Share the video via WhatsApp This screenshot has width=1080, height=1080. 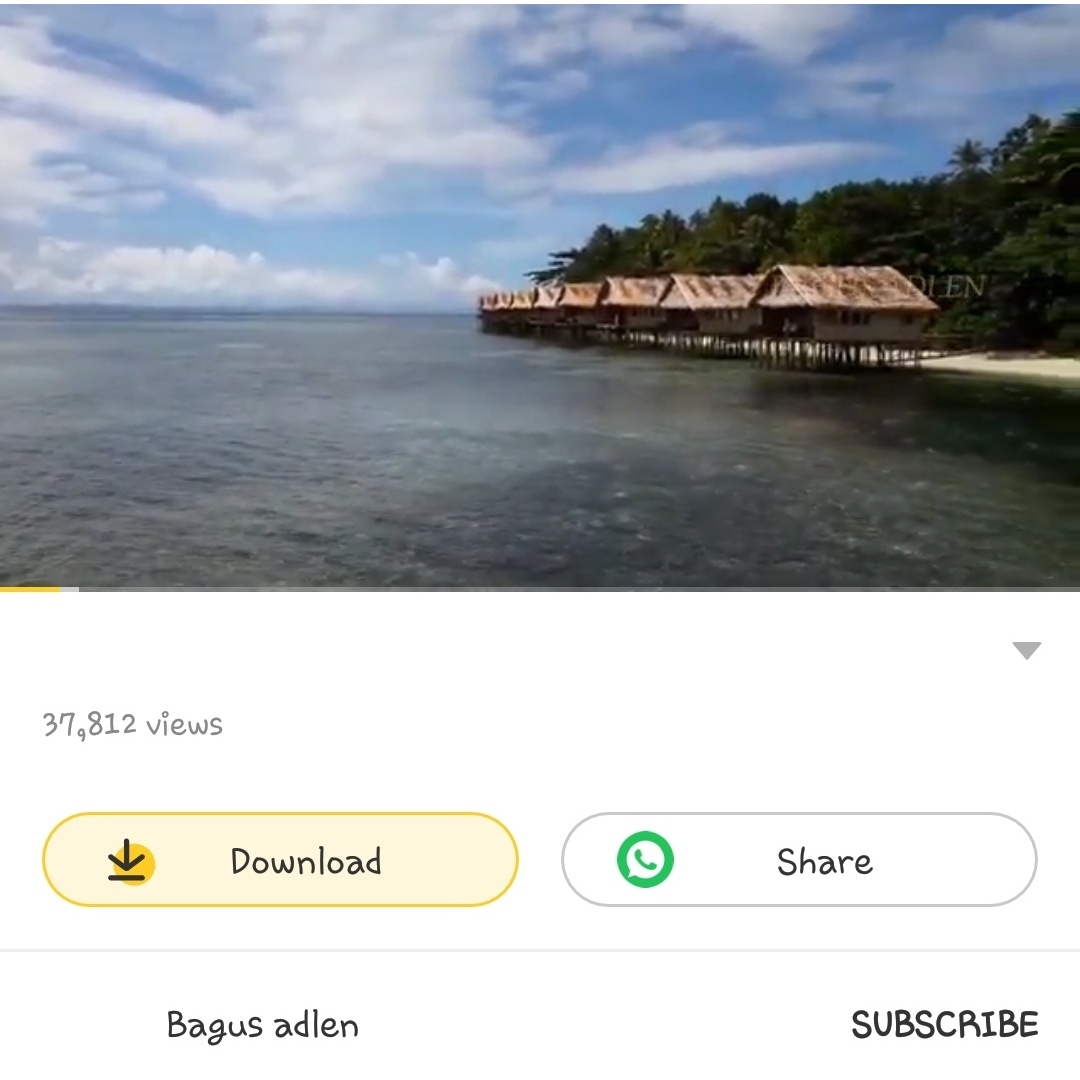(x=799, y=860)
